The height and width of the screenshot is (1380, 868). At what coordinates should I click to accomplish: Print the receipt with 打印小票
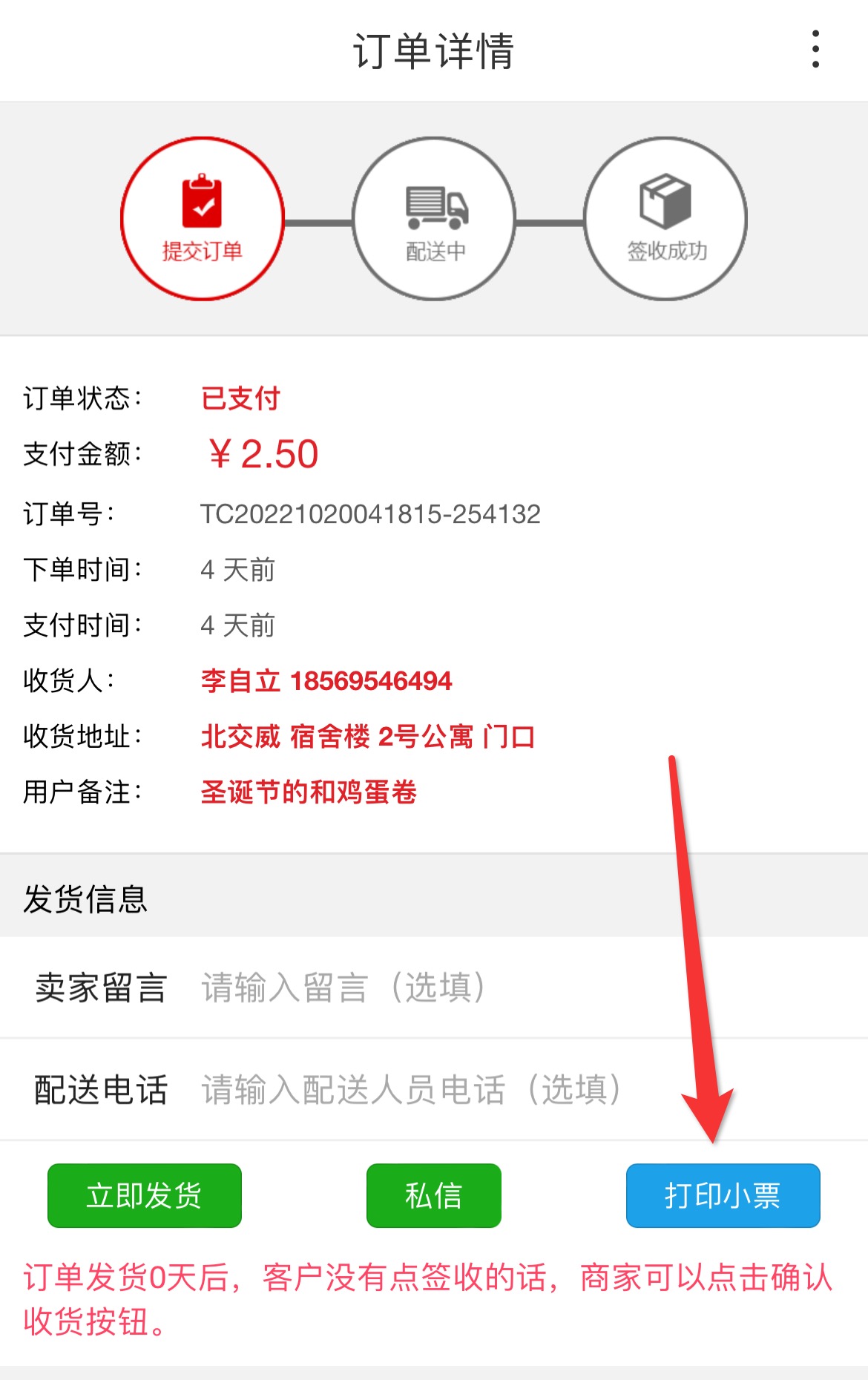[723, 1195]
